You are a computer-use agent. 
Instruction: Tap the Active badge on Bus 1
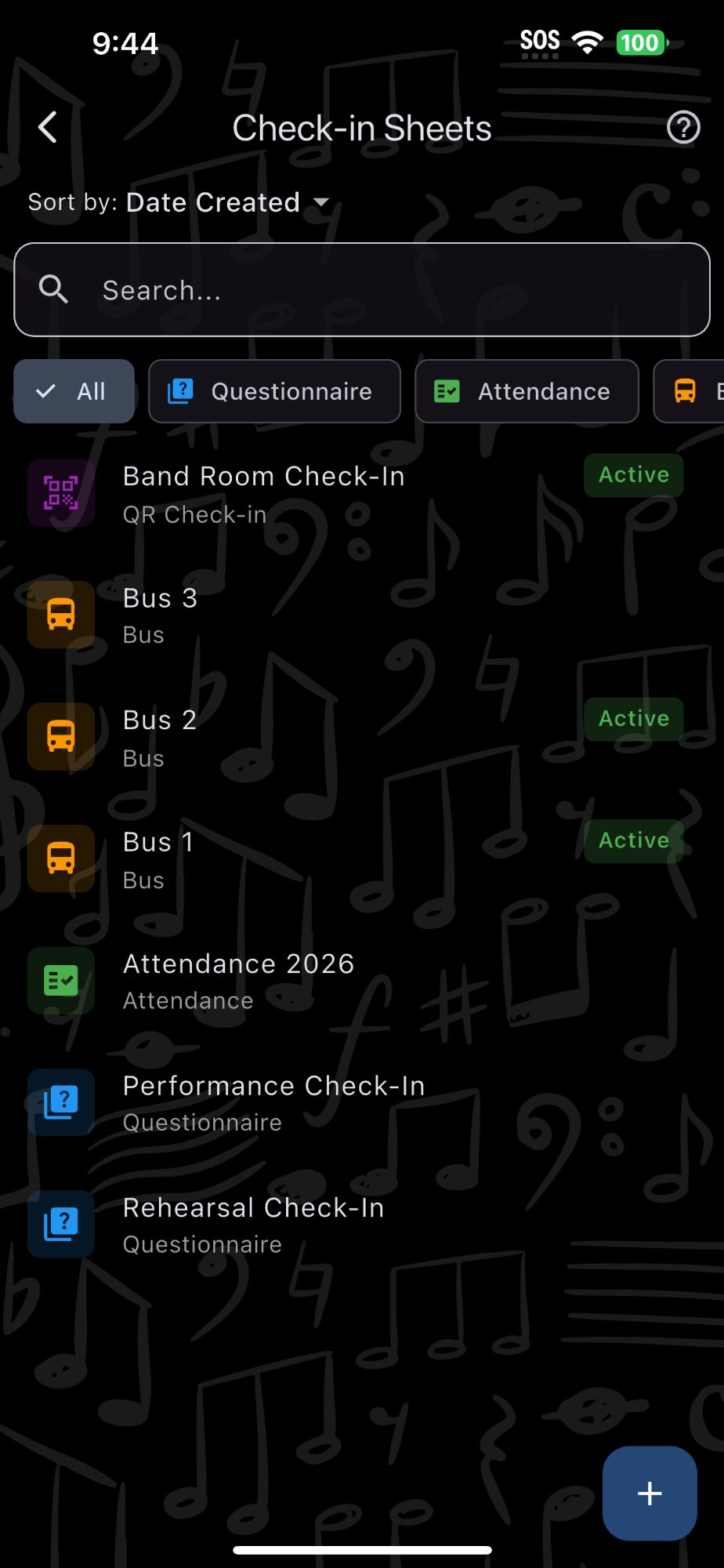click(x=633, y=840)
